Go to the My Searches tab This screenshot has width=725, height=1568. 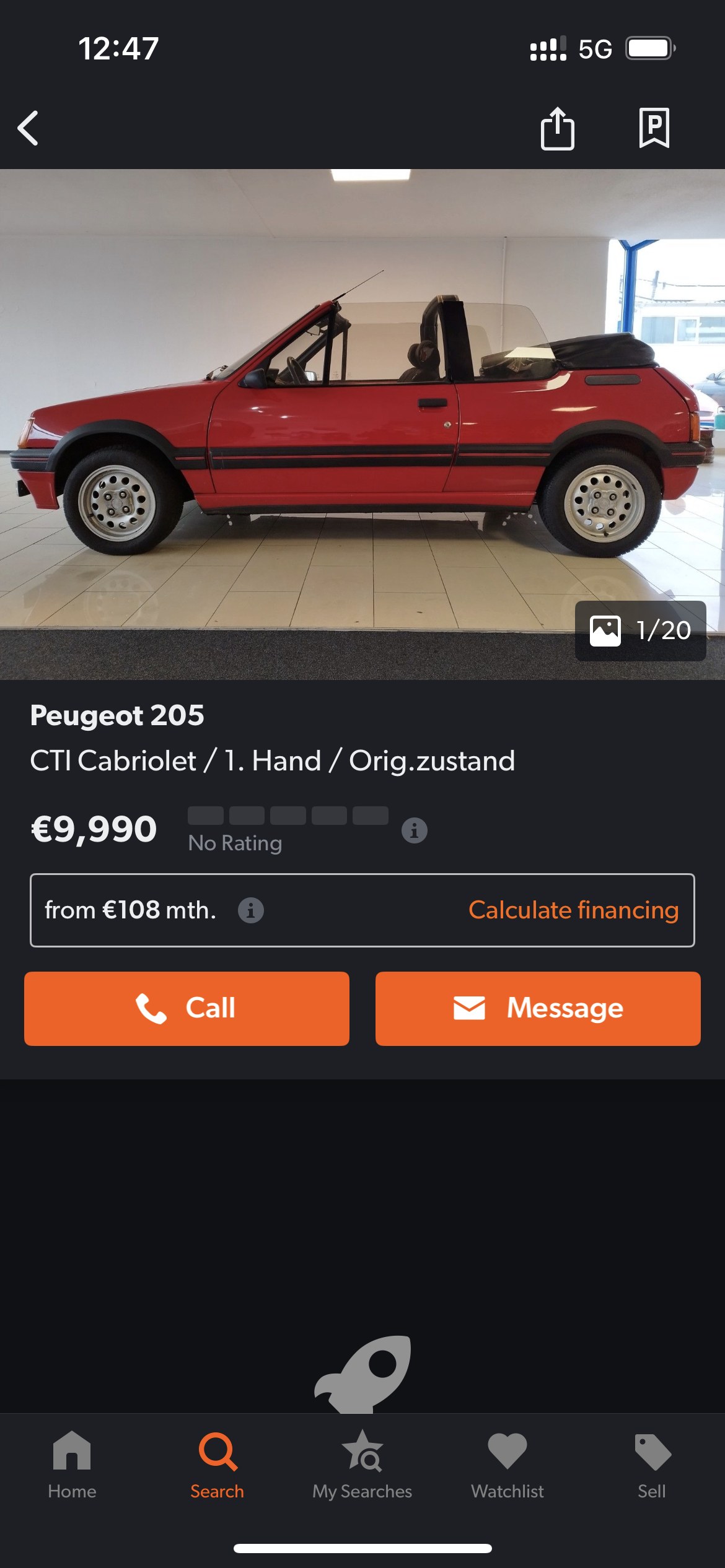point(362,1465)
